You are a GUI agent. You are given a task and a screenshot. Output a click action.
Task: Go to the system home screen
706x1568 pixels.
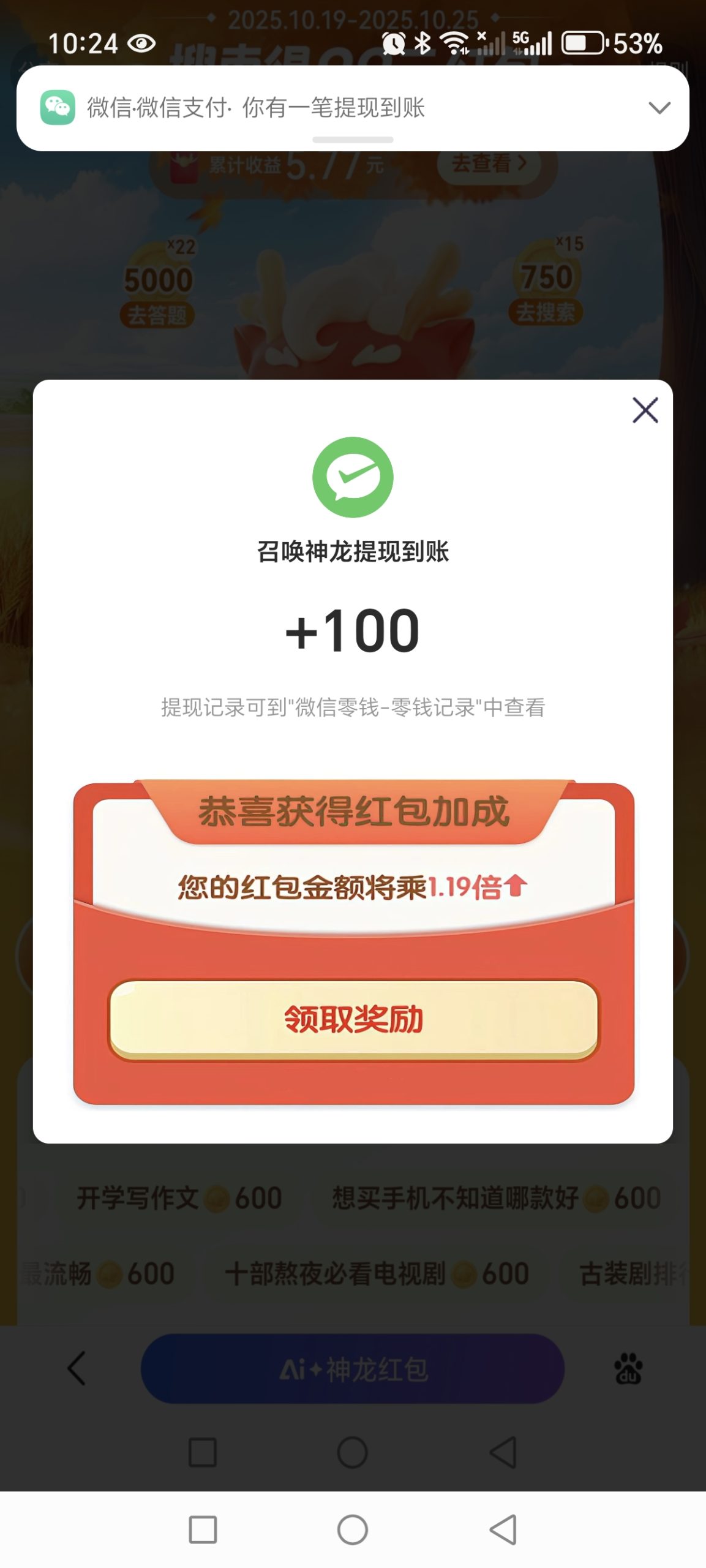click(353, 1529)
